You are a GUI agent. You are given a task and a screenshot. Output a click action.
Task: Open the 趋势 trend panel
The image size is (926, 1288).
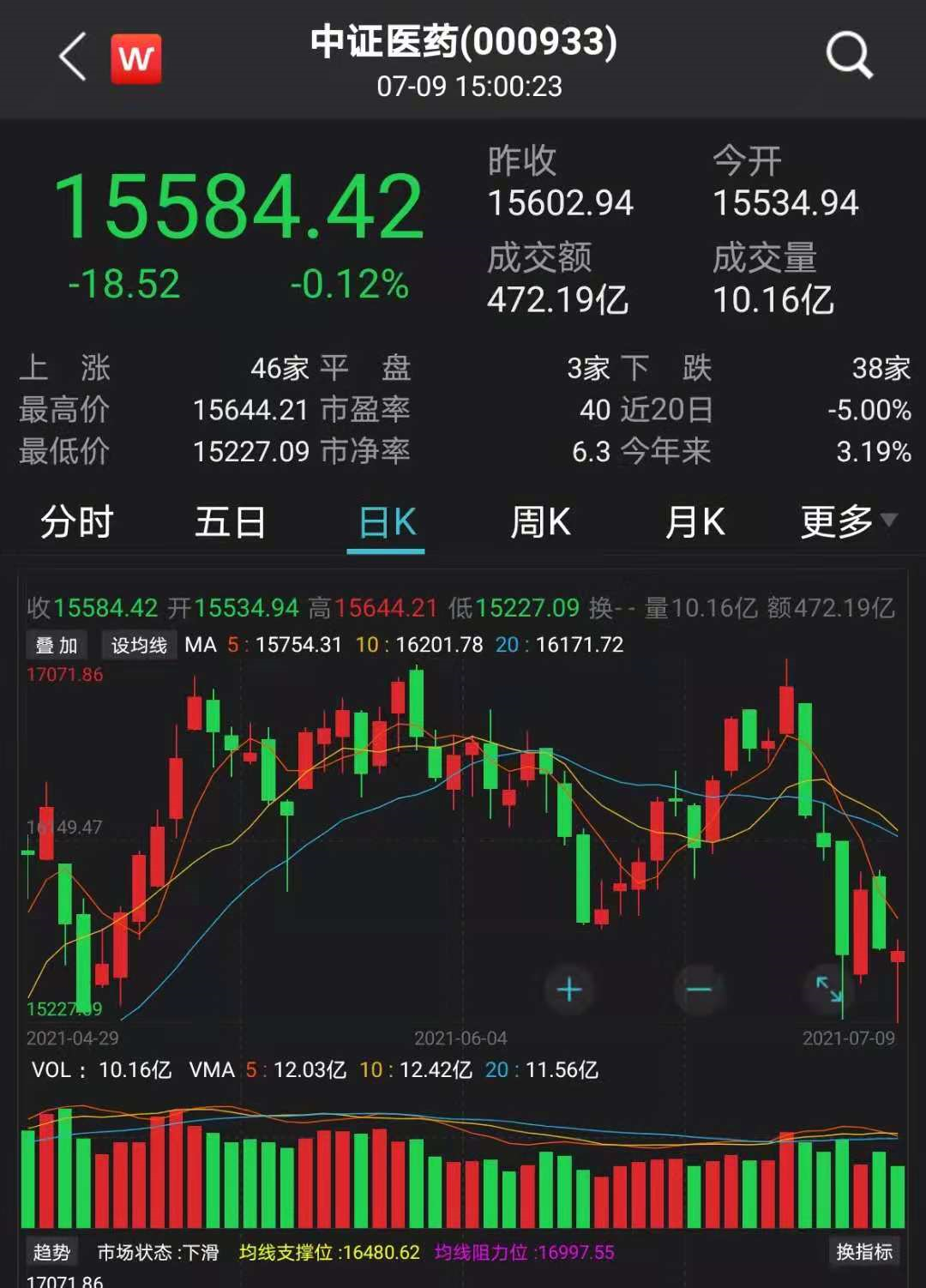click(49, 1252)
